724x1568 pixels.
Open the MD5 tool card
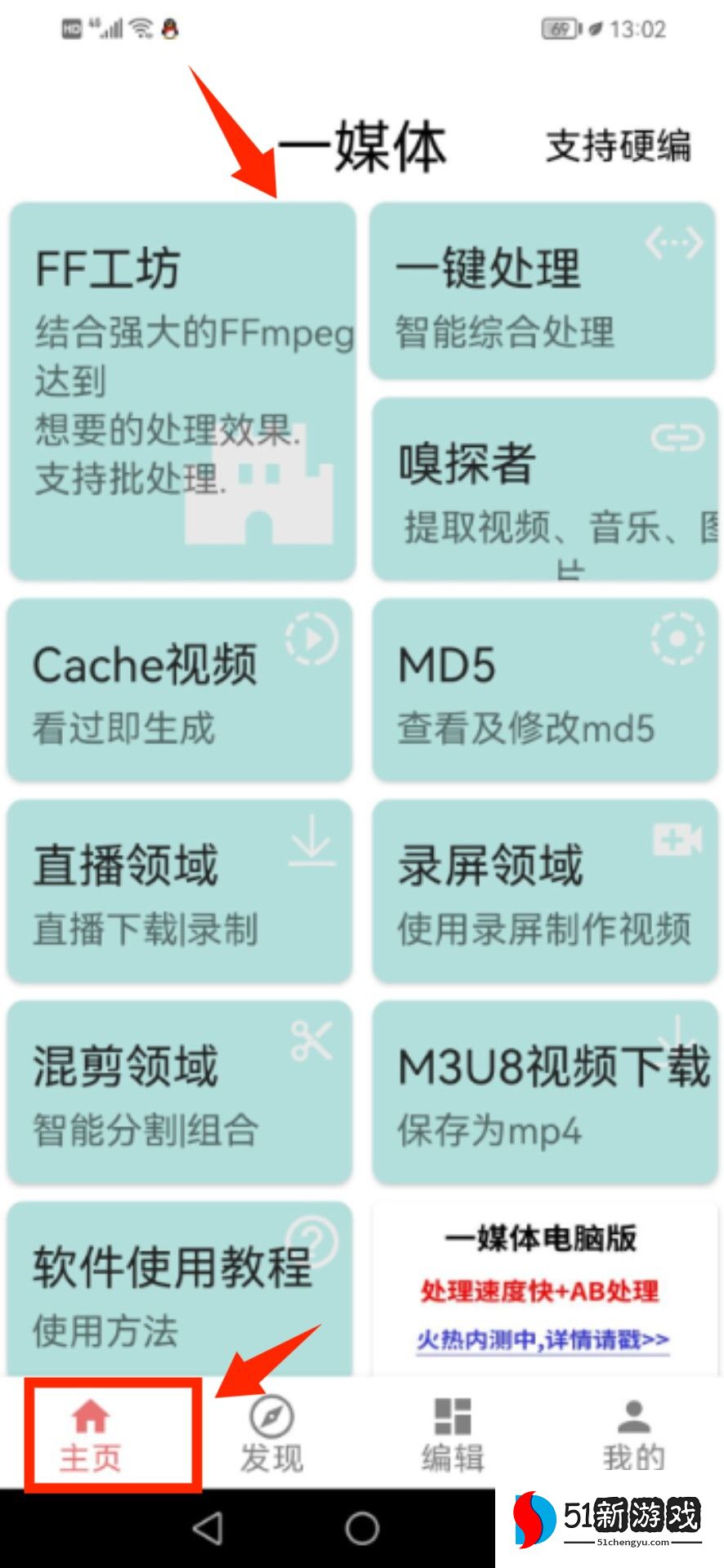(x=544, y=690)
